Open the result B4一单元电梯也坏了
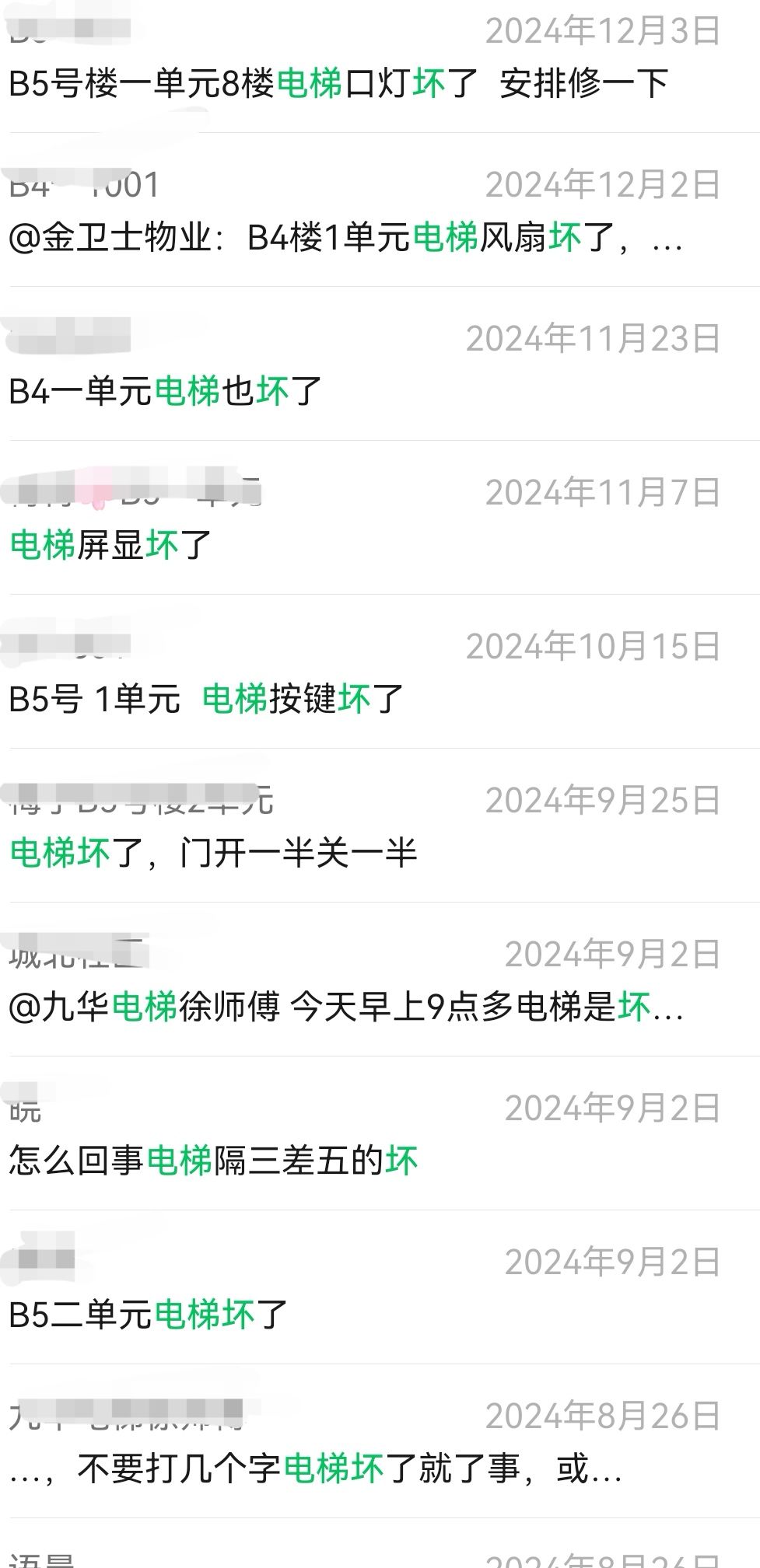Viewport: 760px width, 1568px height. tap(166, 391)
